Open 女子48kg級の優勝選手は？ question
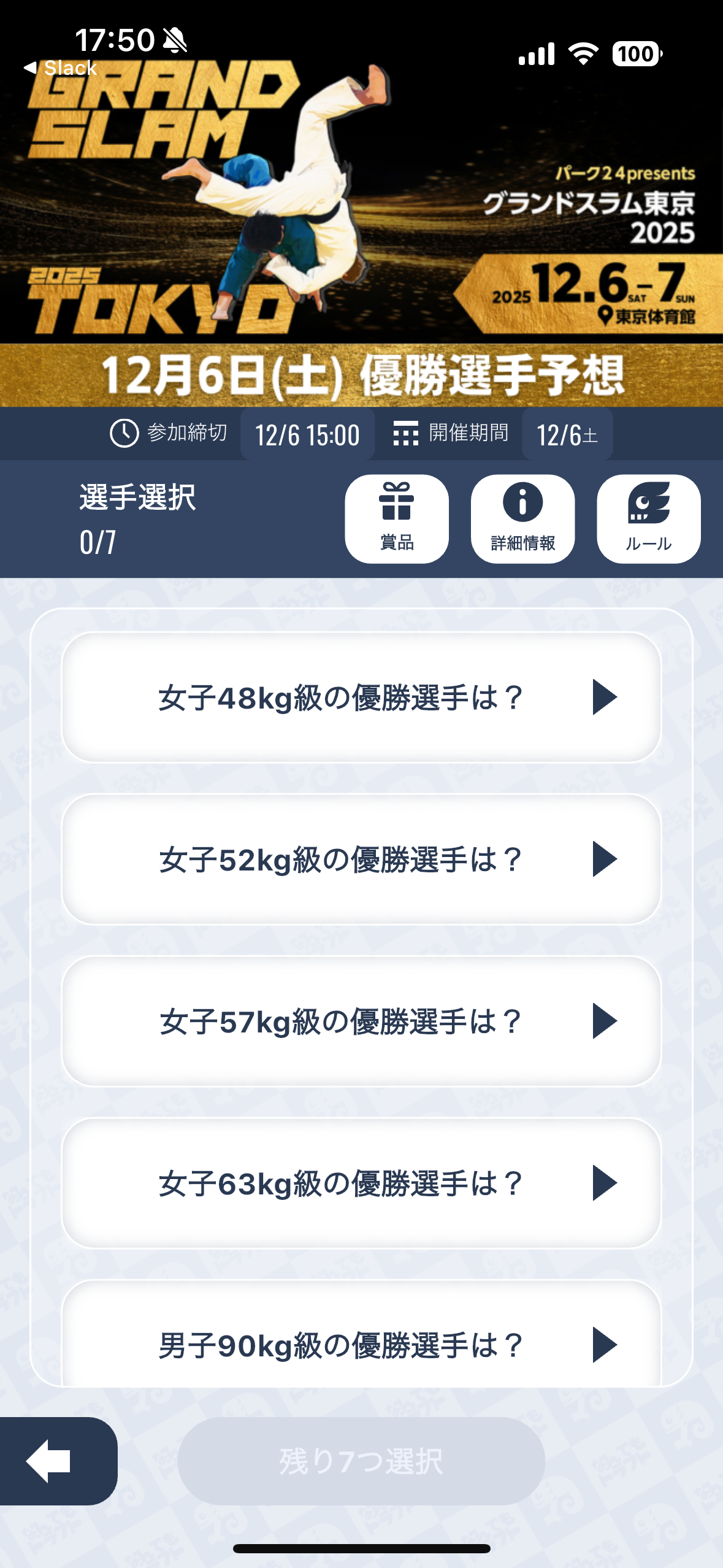Screen dimensions: 723x1568 pos(361,698)
